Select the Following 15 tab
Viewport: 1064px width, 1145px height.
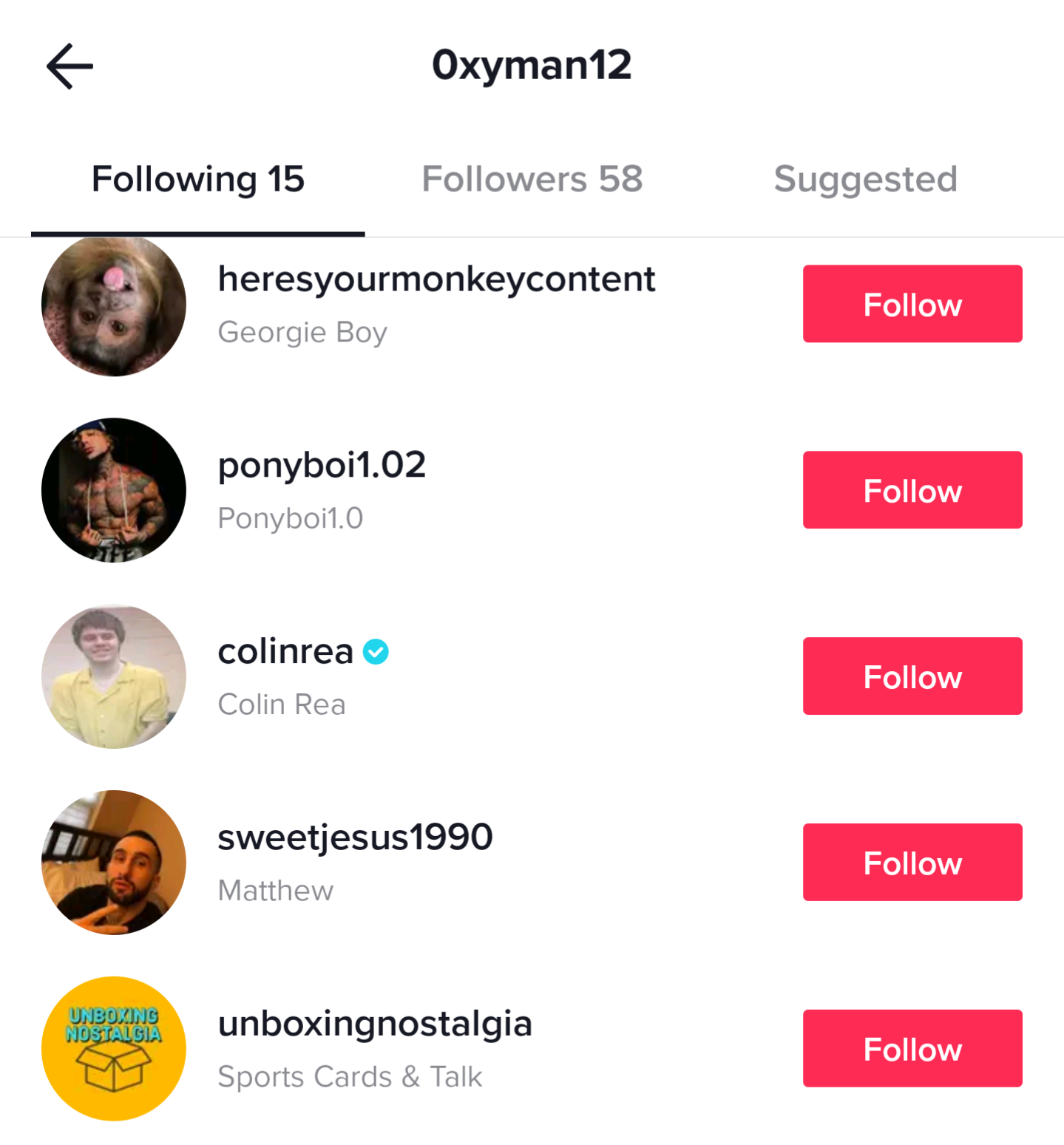pos(197,180)
